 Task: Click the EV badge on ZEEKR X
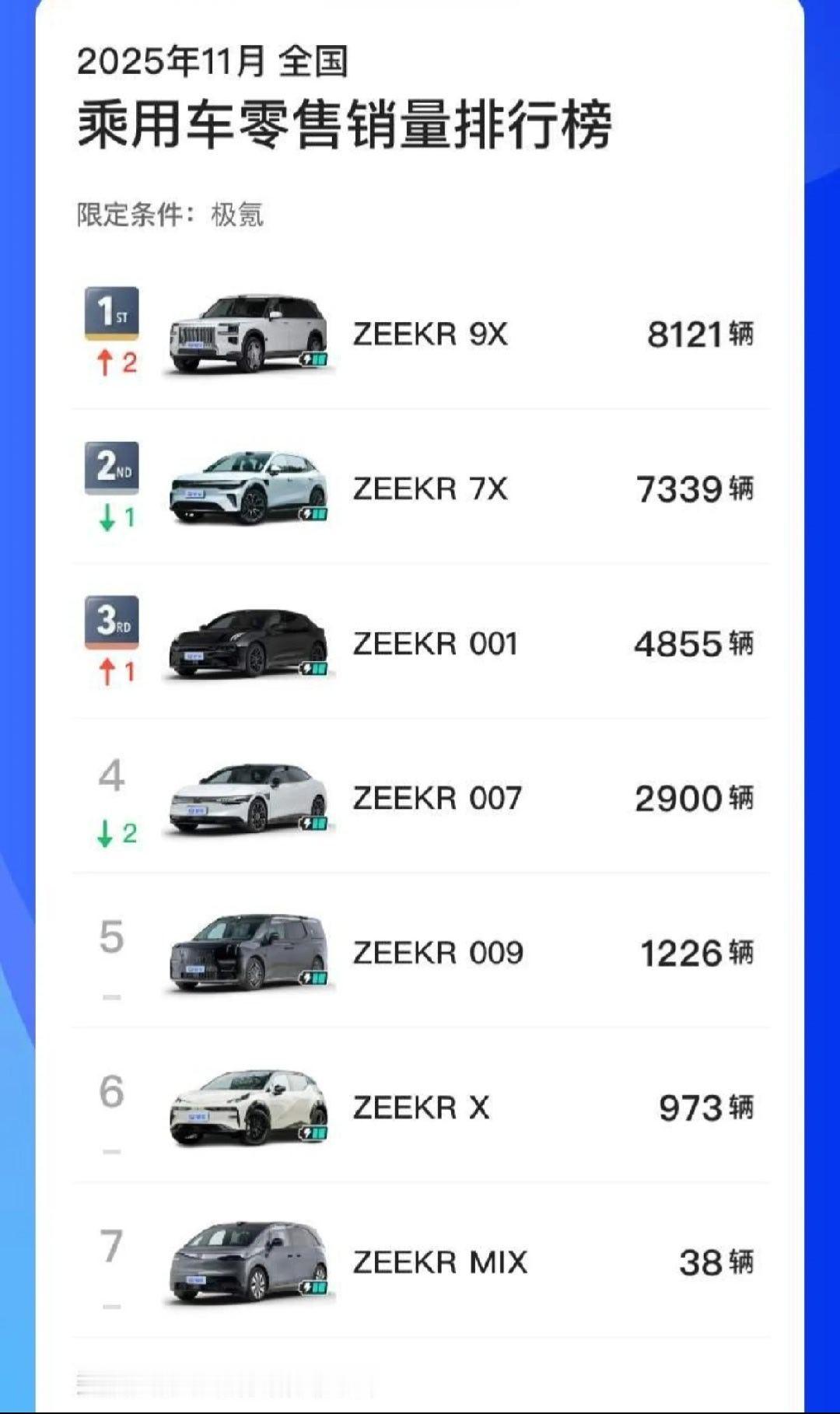pos(313,1133)
